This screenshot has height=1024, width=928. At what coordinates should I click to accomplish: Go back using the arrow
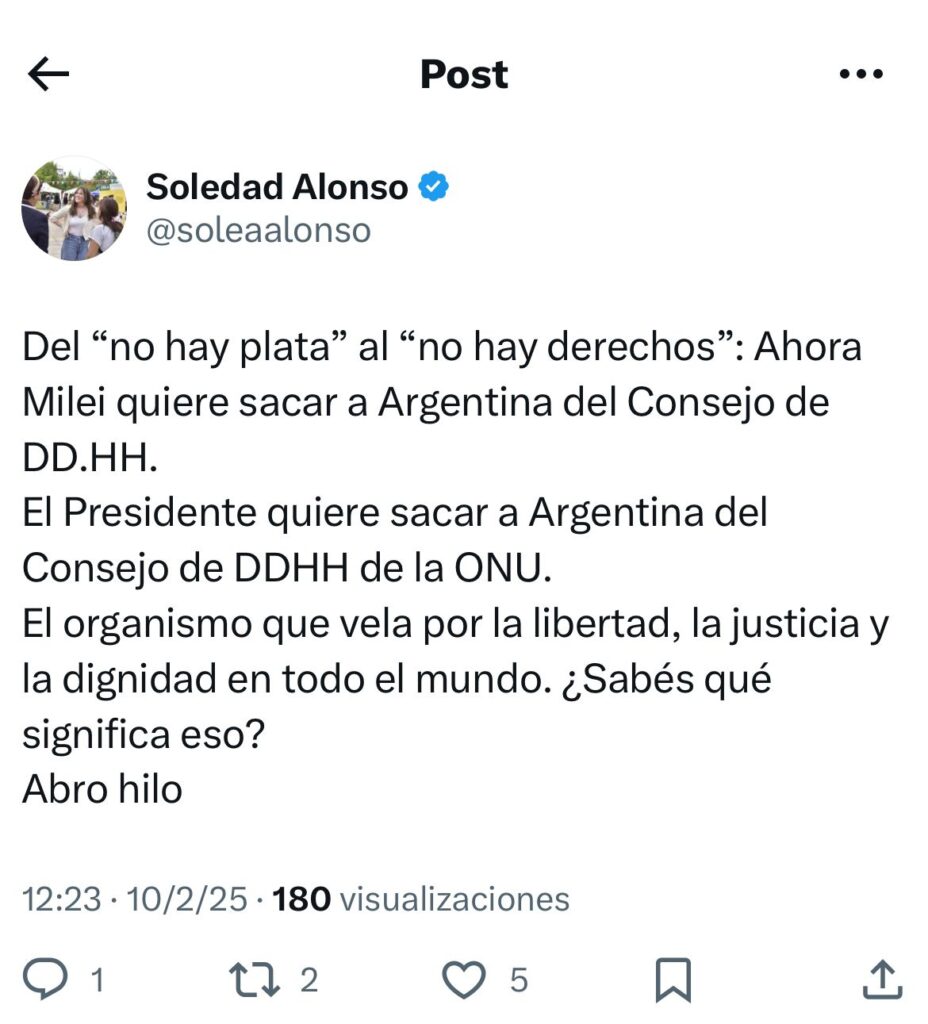point(49,75)
